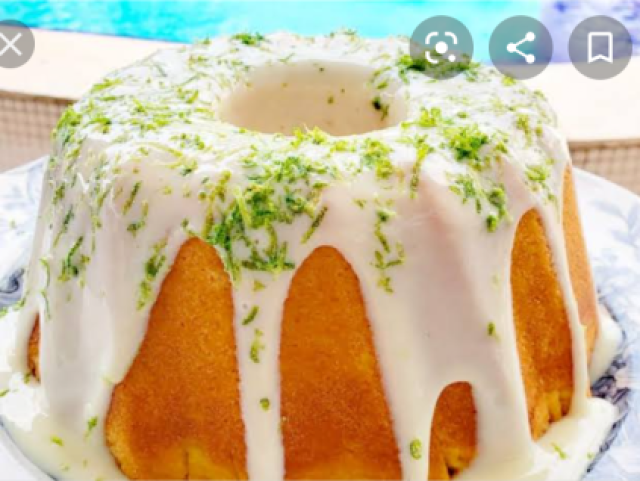The image size is (640, 481).
Task: Close the image viewer
Action: click(x=10, y=45)
